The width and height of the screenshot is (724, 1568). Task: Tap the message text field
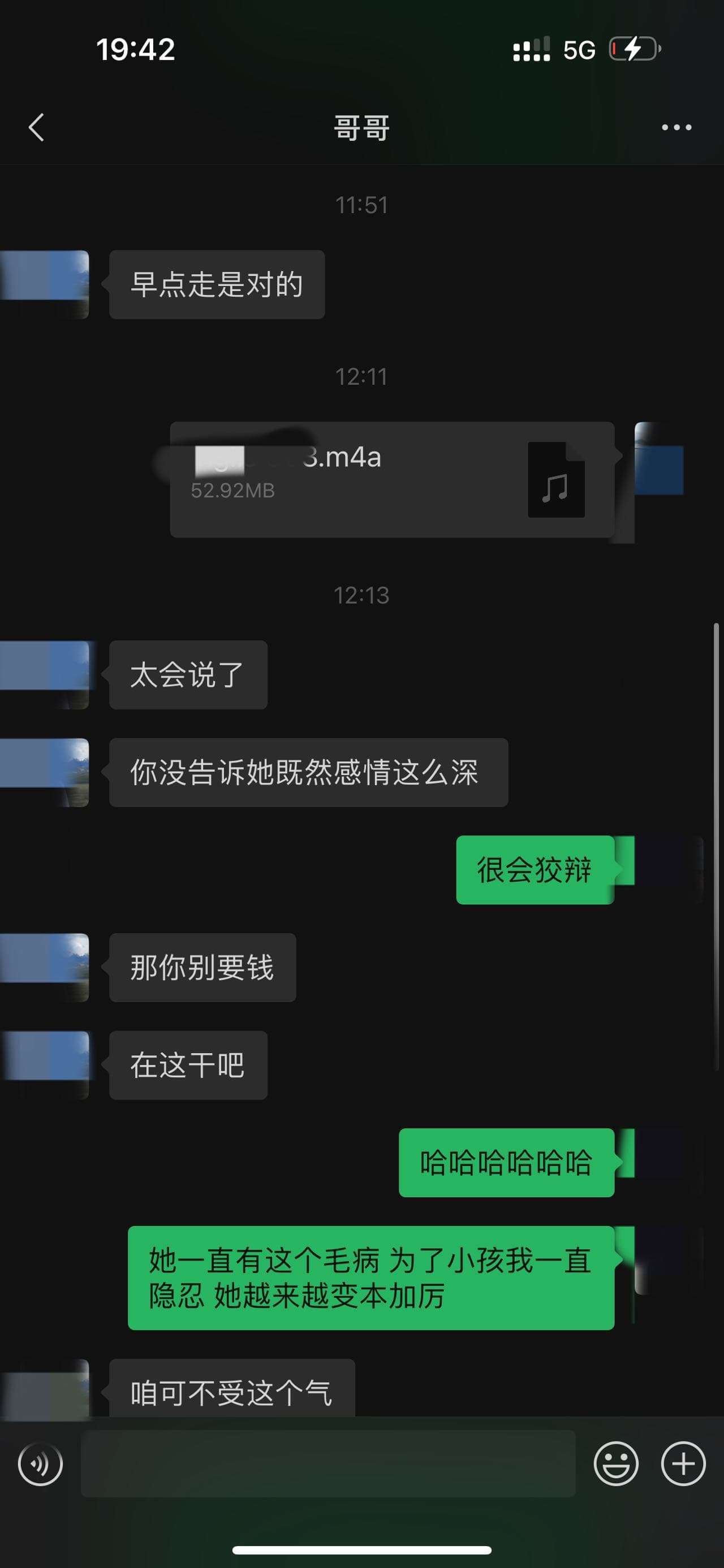coord(327,1463)
